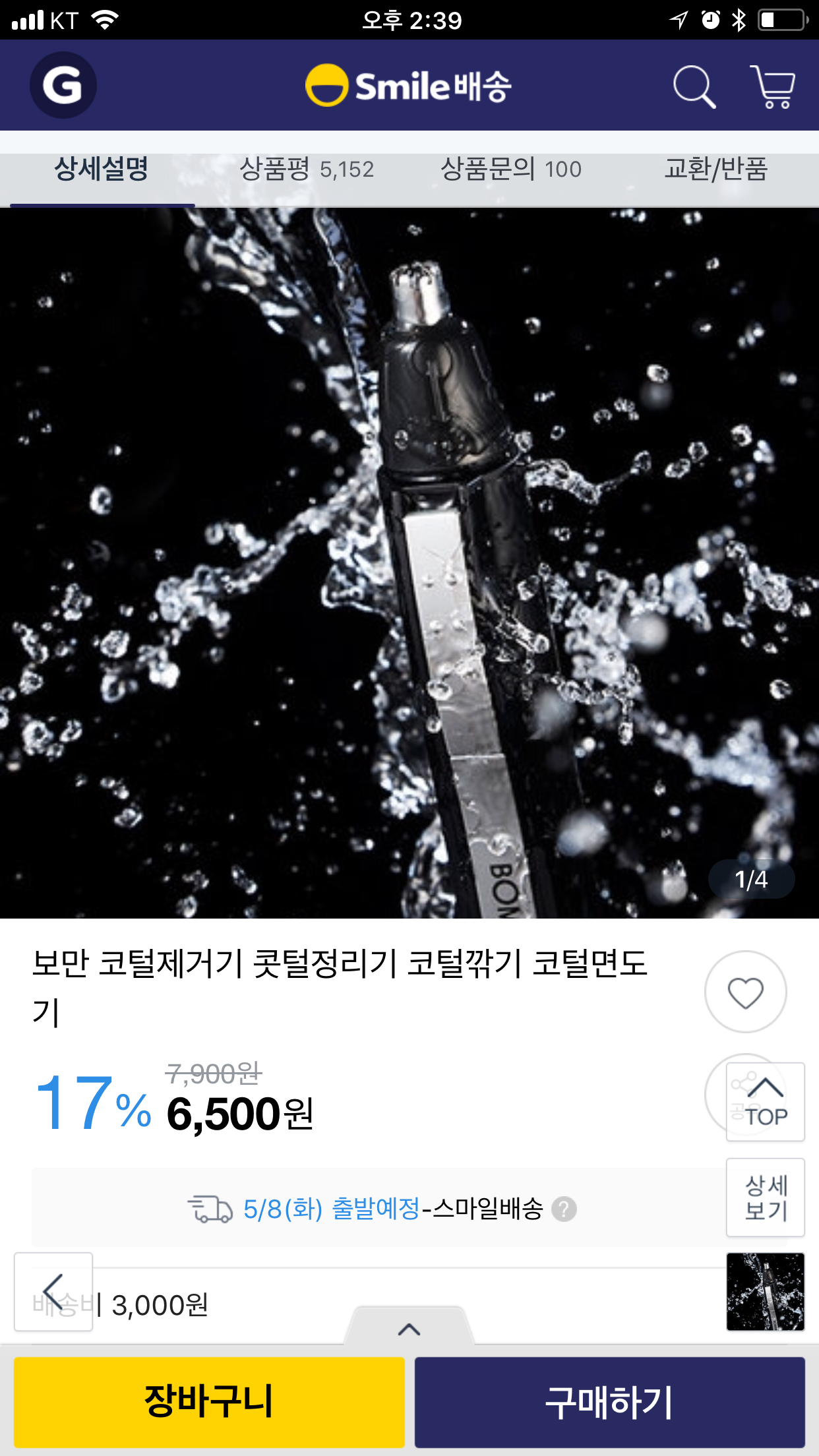Viewport: 819px width, 1456px height.
Task: Go back with the left arrow
Action: pos(53,1292)
